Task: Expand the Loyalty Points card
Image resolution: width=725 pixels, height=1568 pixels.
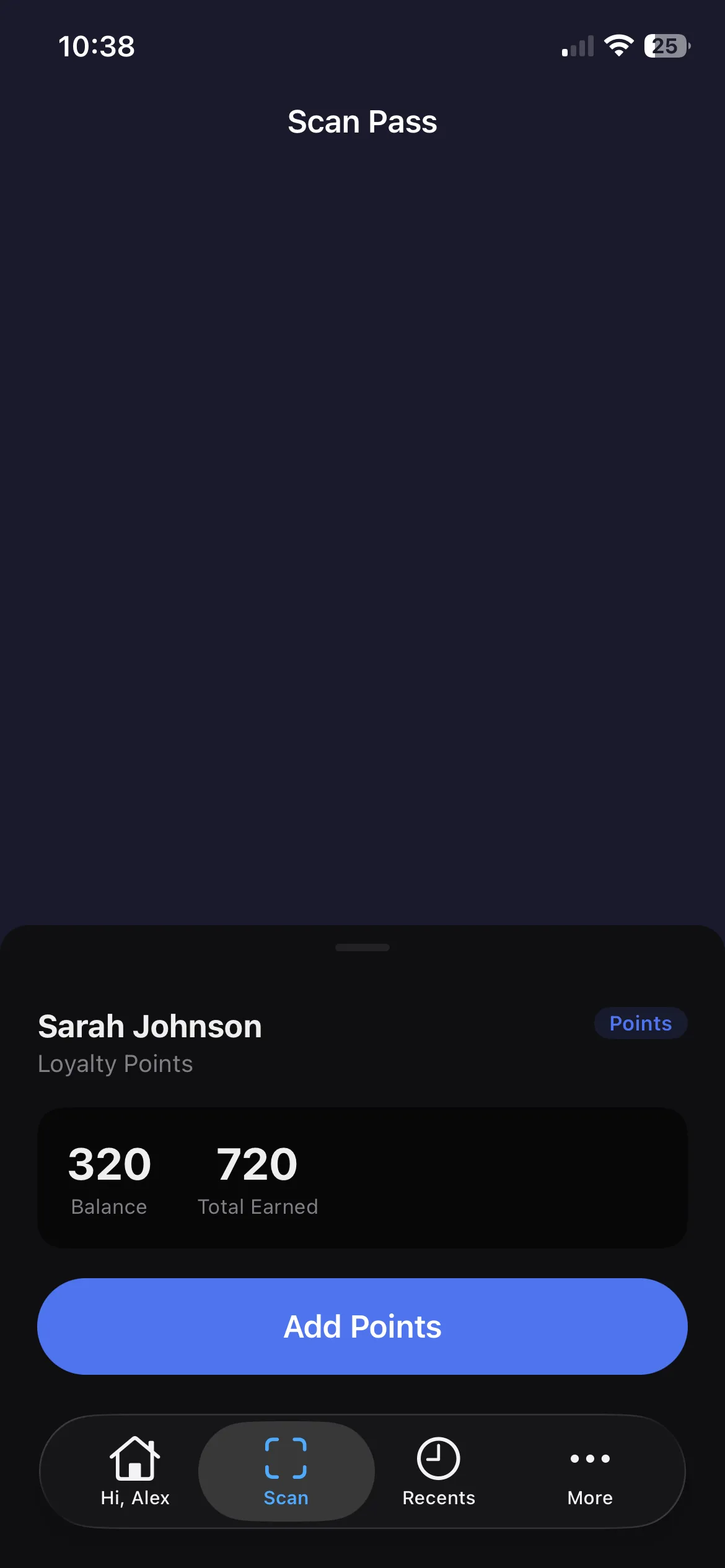Action: click(x=362, y=1180)
